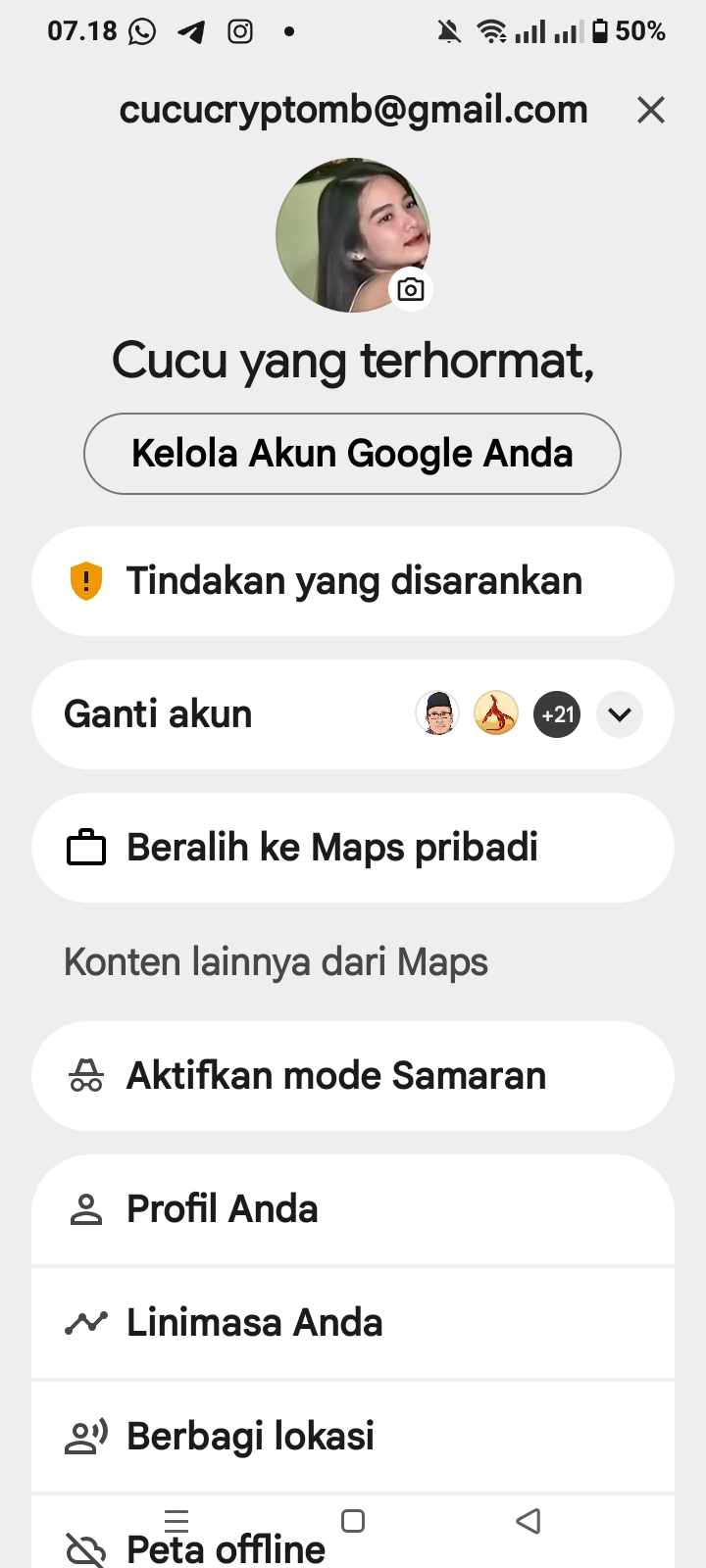Change profile photo via camera icon
The width and height of the screenshot is (706, 1568).
tap(411, 289)
